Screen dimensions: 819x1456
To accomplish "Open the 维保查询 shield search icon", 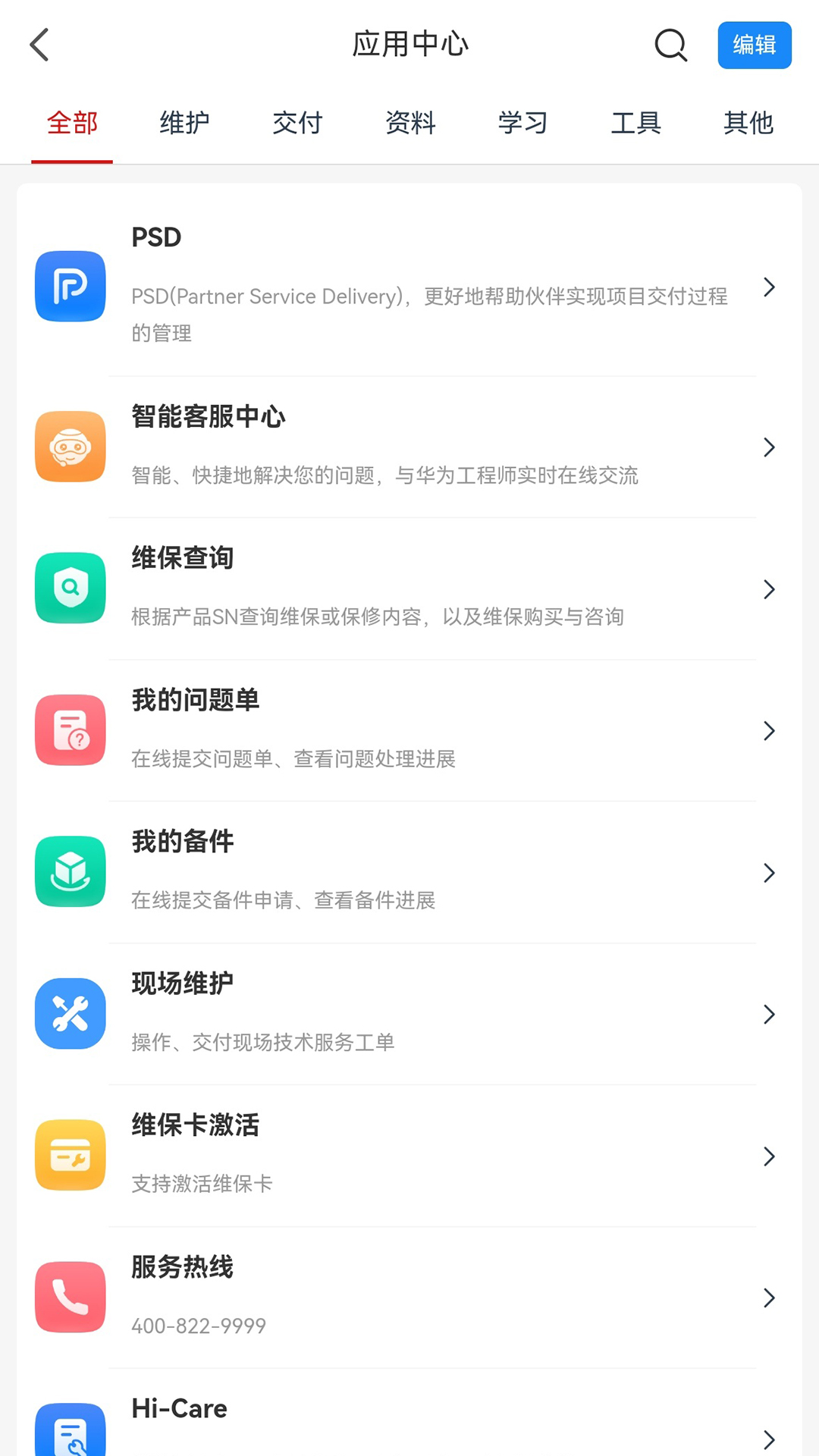I will (70, 588).
